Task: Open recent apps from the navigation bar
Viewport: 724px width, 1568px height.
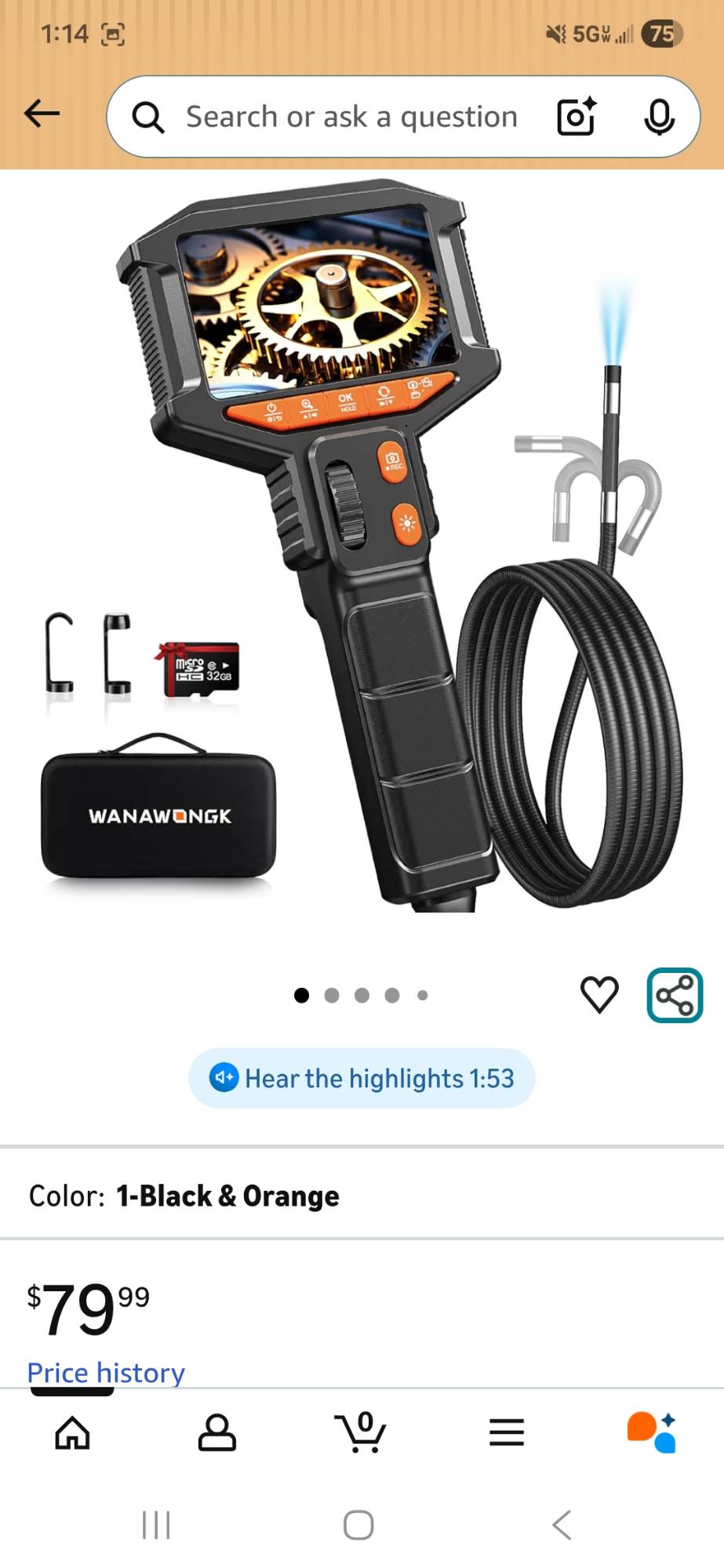Action: (156, 1525)
